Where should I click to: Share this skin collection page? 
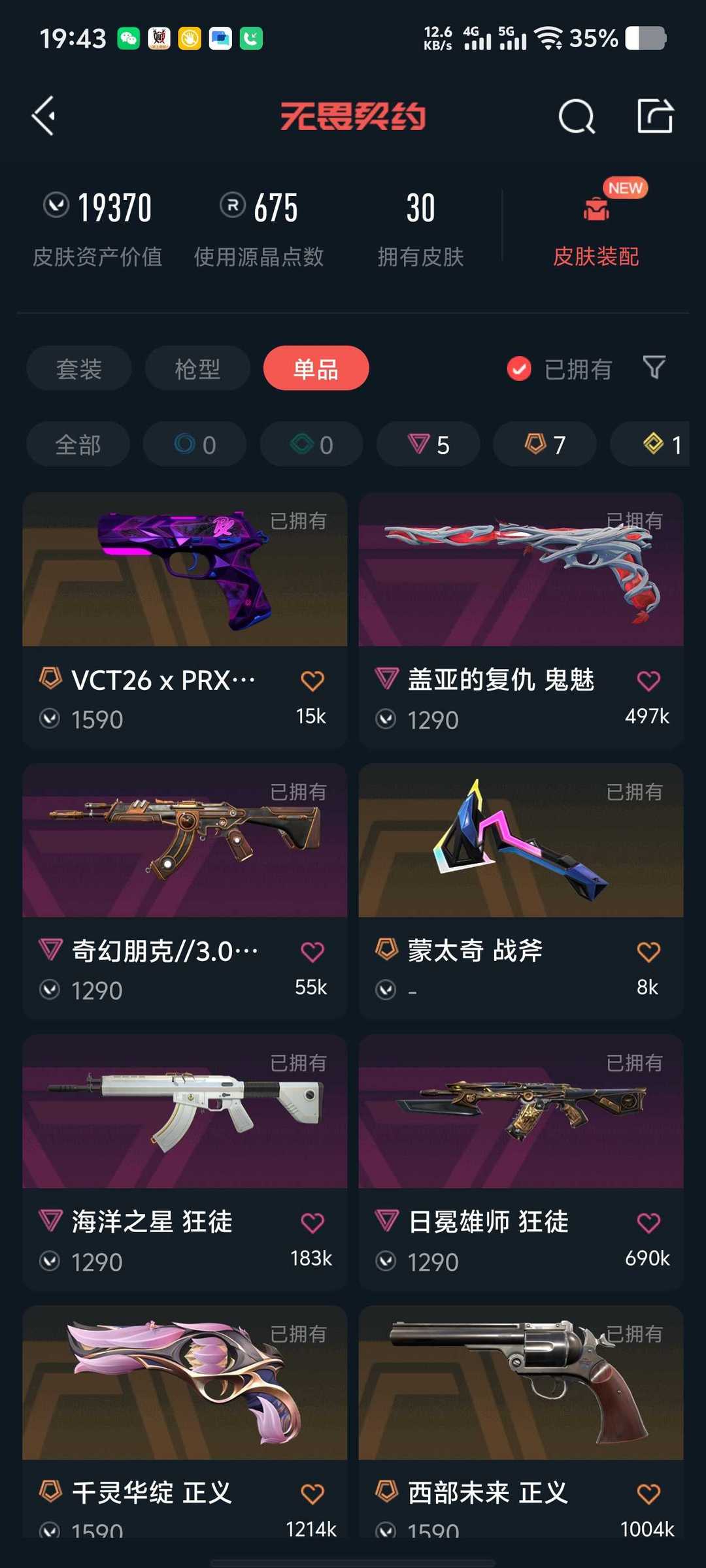click(x=655, y=116)
